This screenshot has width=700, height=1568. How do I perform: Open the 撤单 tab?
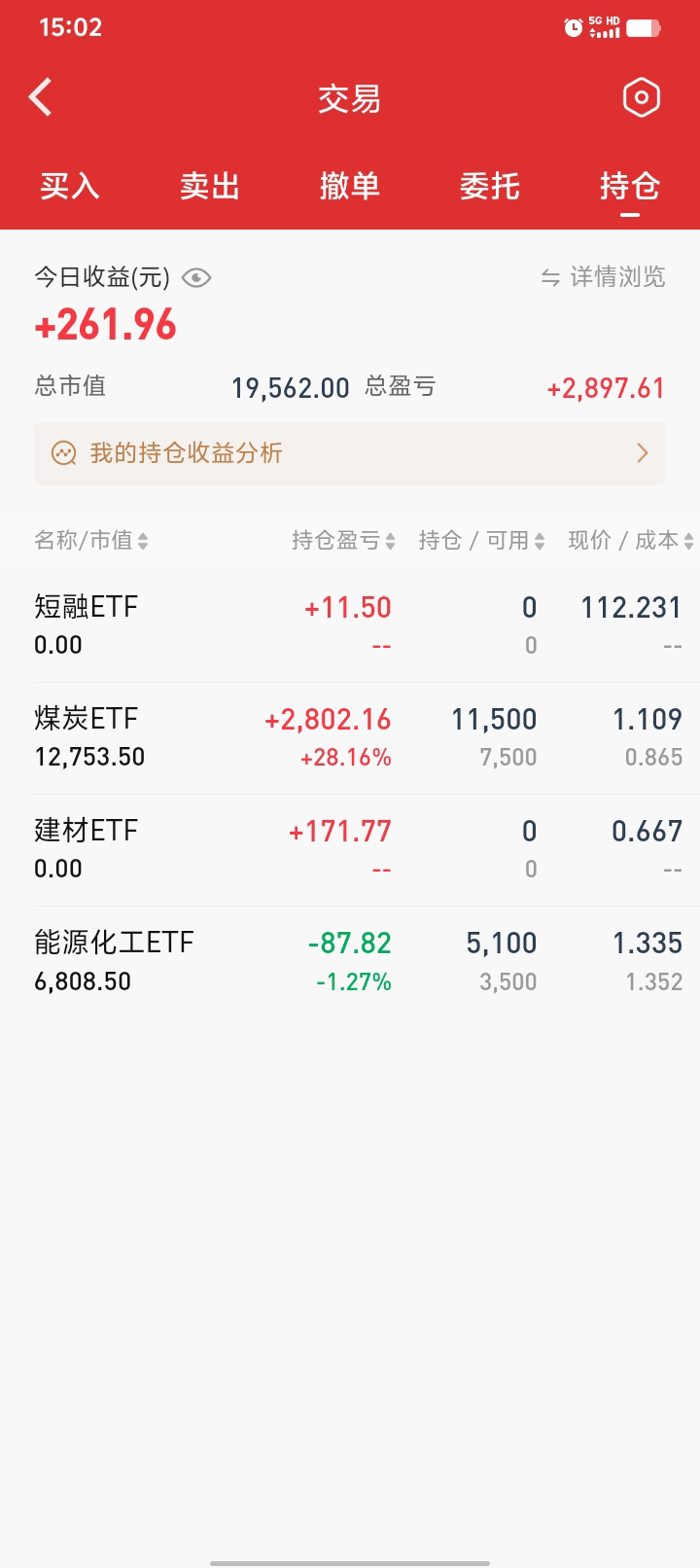pyautogui.click(x=350, y=186)
